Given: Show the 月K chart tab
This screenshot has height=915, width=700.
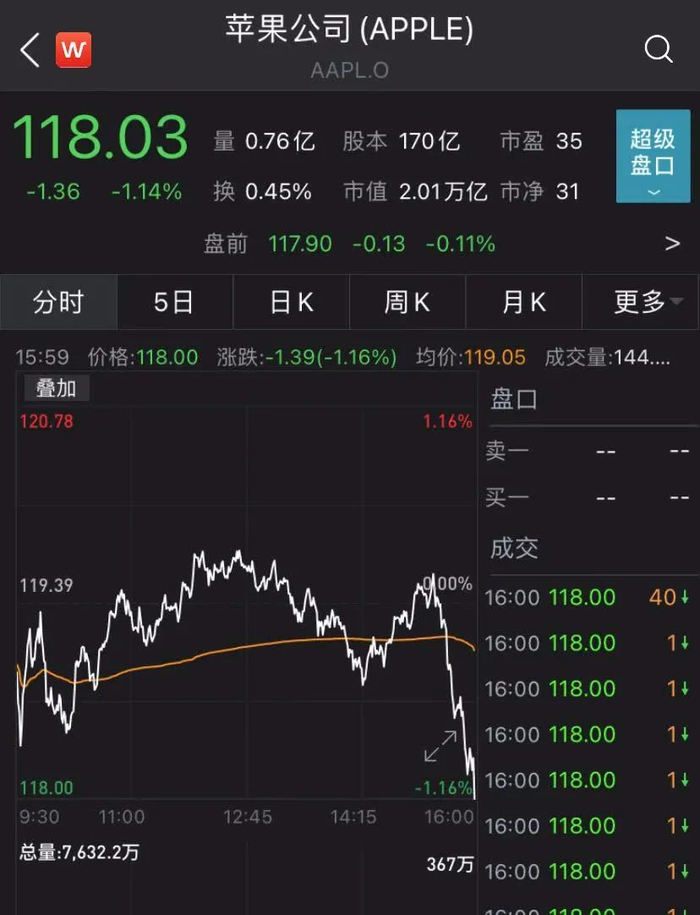Looking at the screenshot, I should click(x=524, y=302).
